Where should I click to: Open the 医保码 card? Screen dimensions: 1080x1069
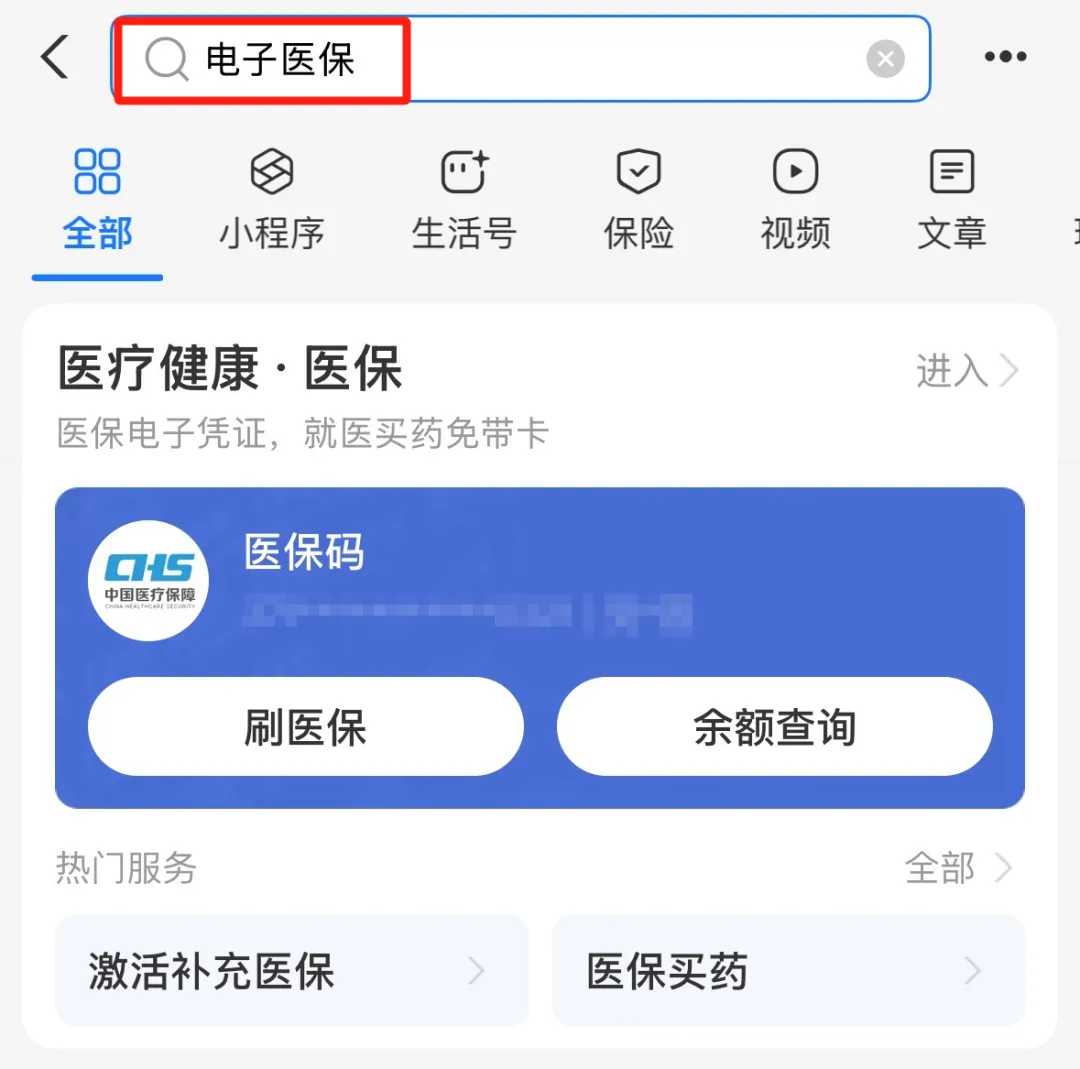540,580
